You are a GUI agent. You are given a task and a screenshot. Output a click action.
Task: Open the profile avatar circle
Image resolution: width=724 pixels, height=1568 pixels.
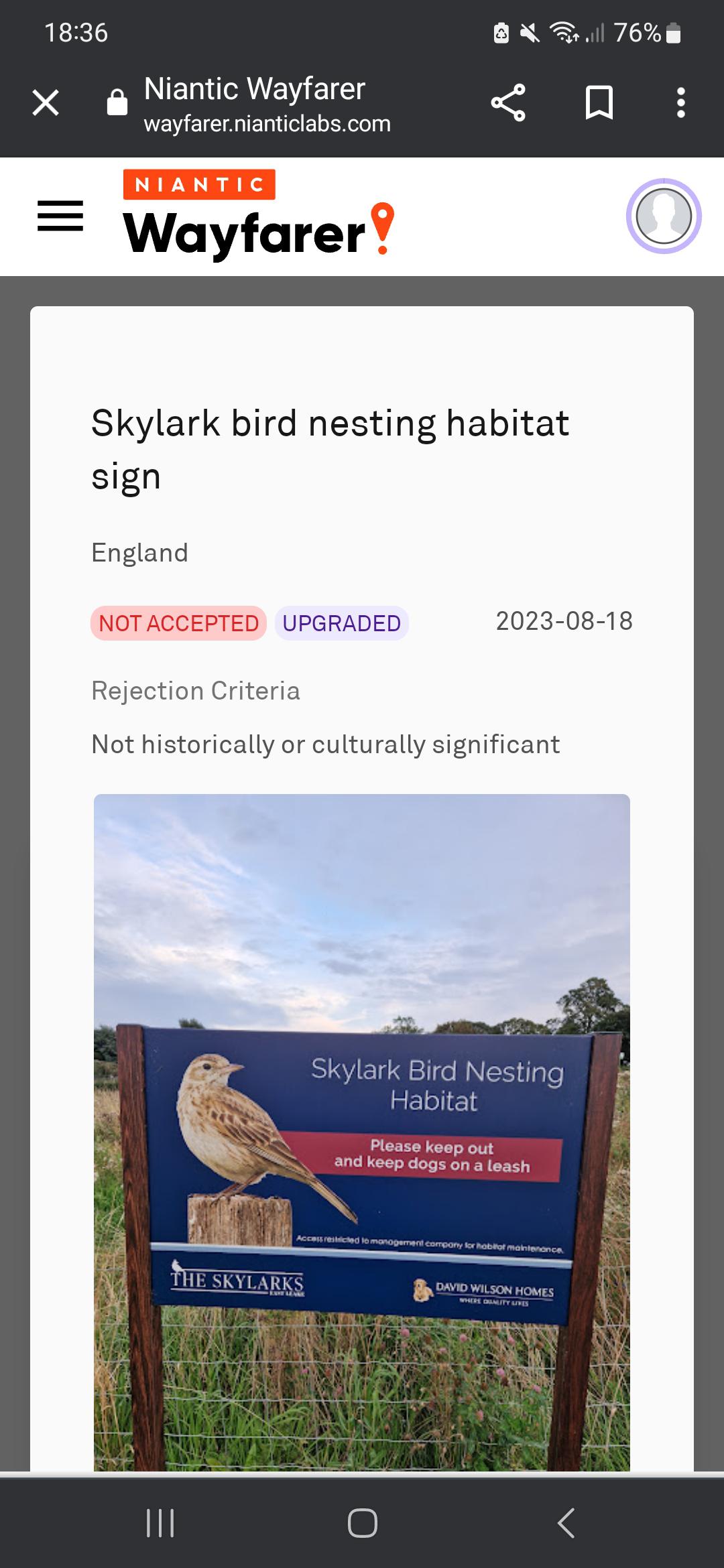point(662,217)
